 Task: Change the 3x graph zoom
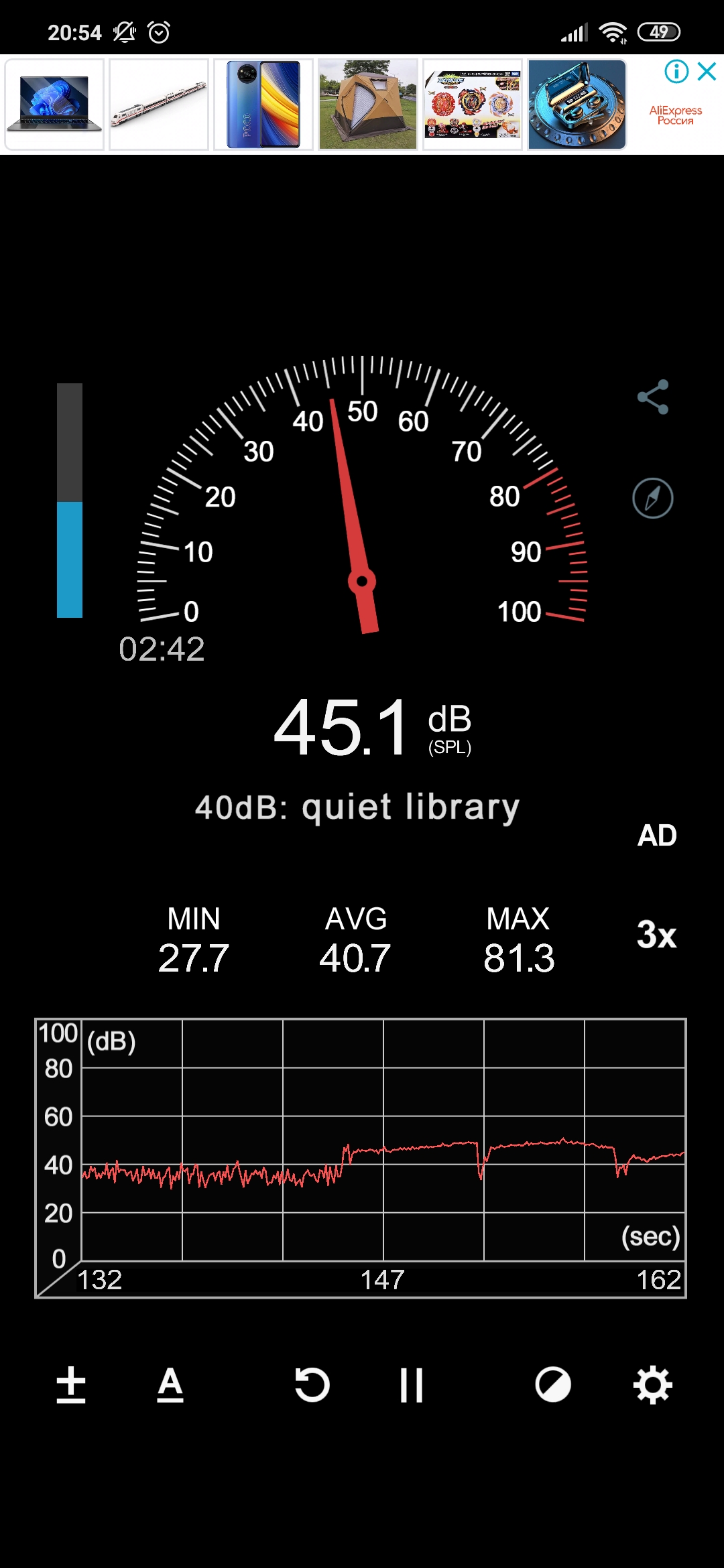[656, 934]
